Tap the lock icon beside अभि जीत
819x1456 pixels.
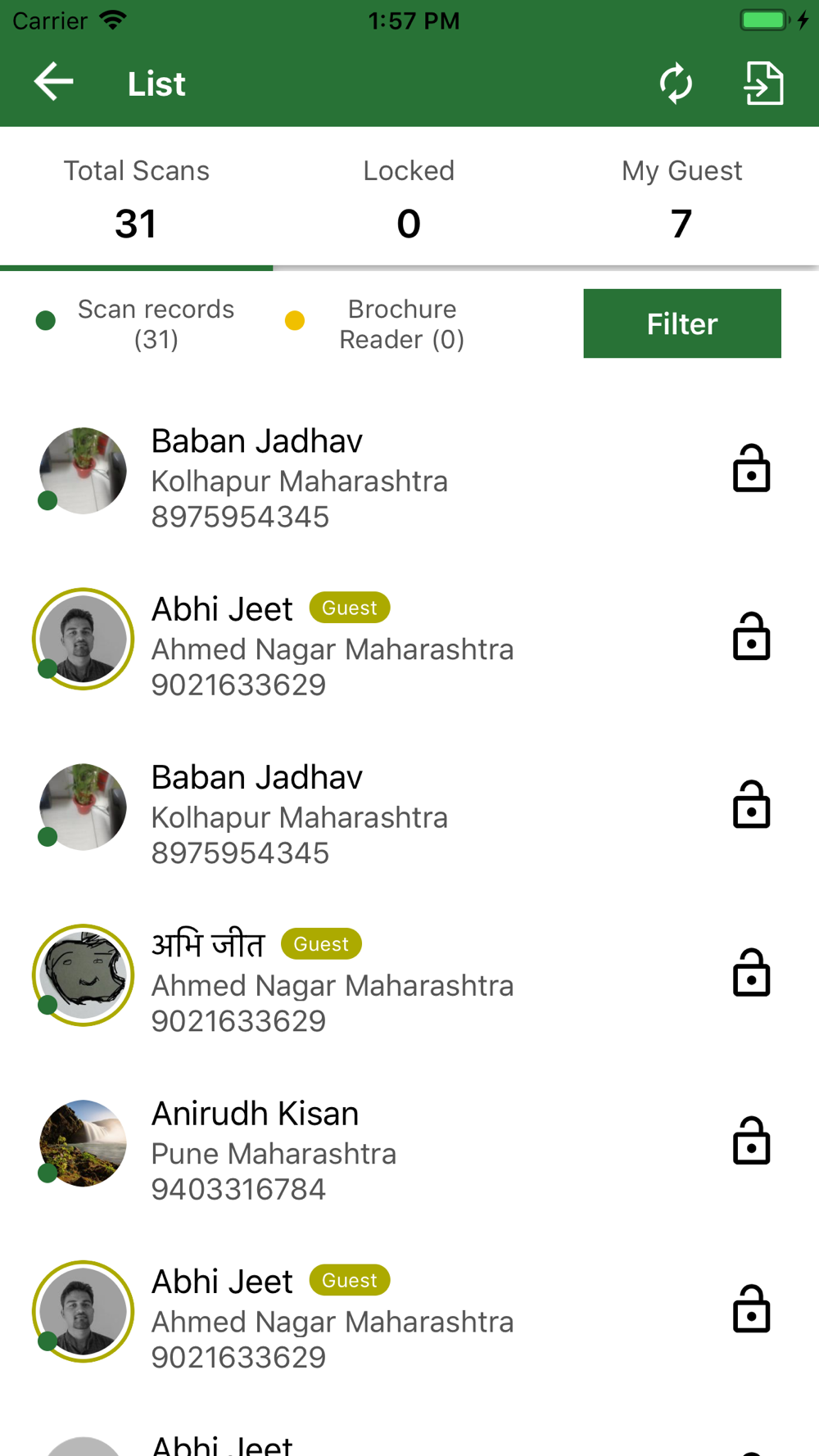(751, 973)
